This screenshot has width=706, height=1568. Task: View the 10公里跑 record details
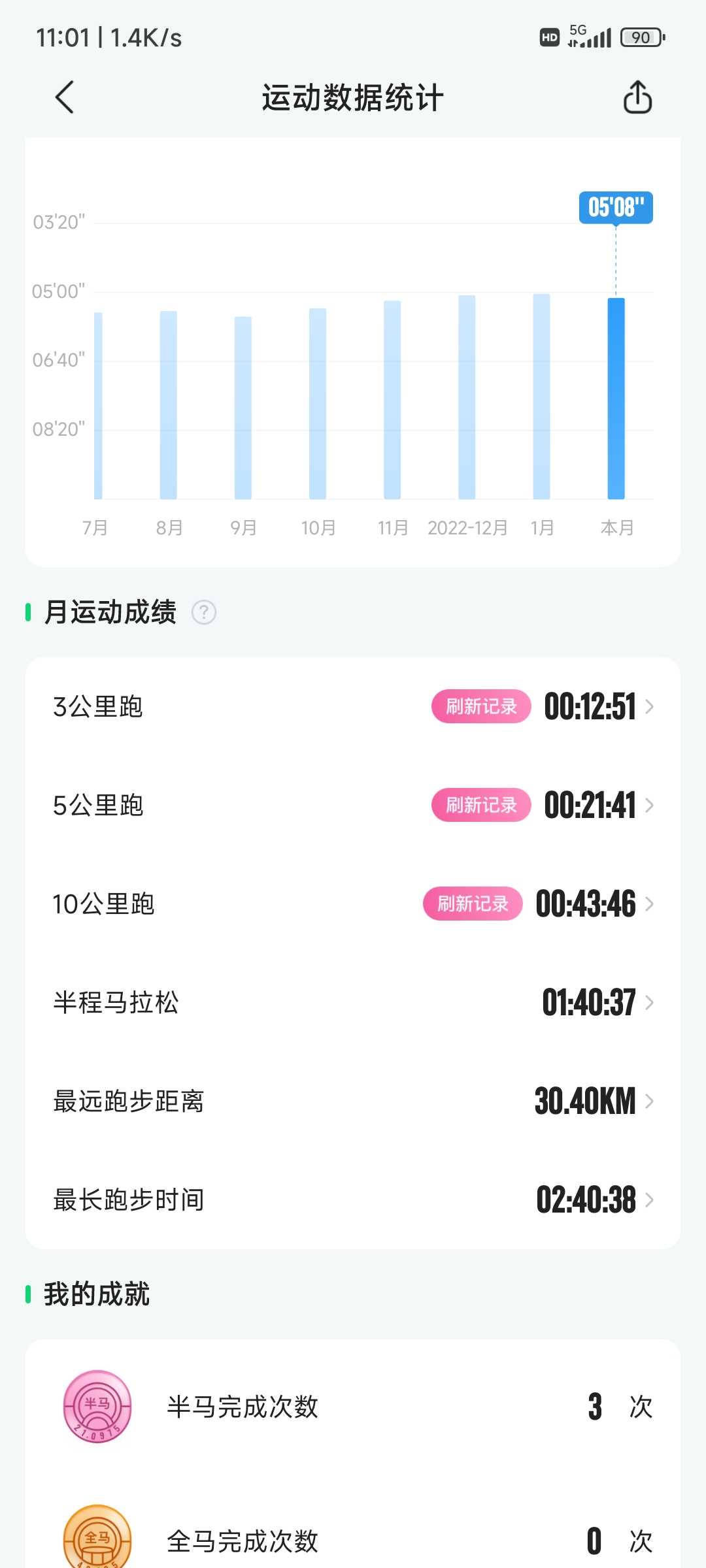353,904
